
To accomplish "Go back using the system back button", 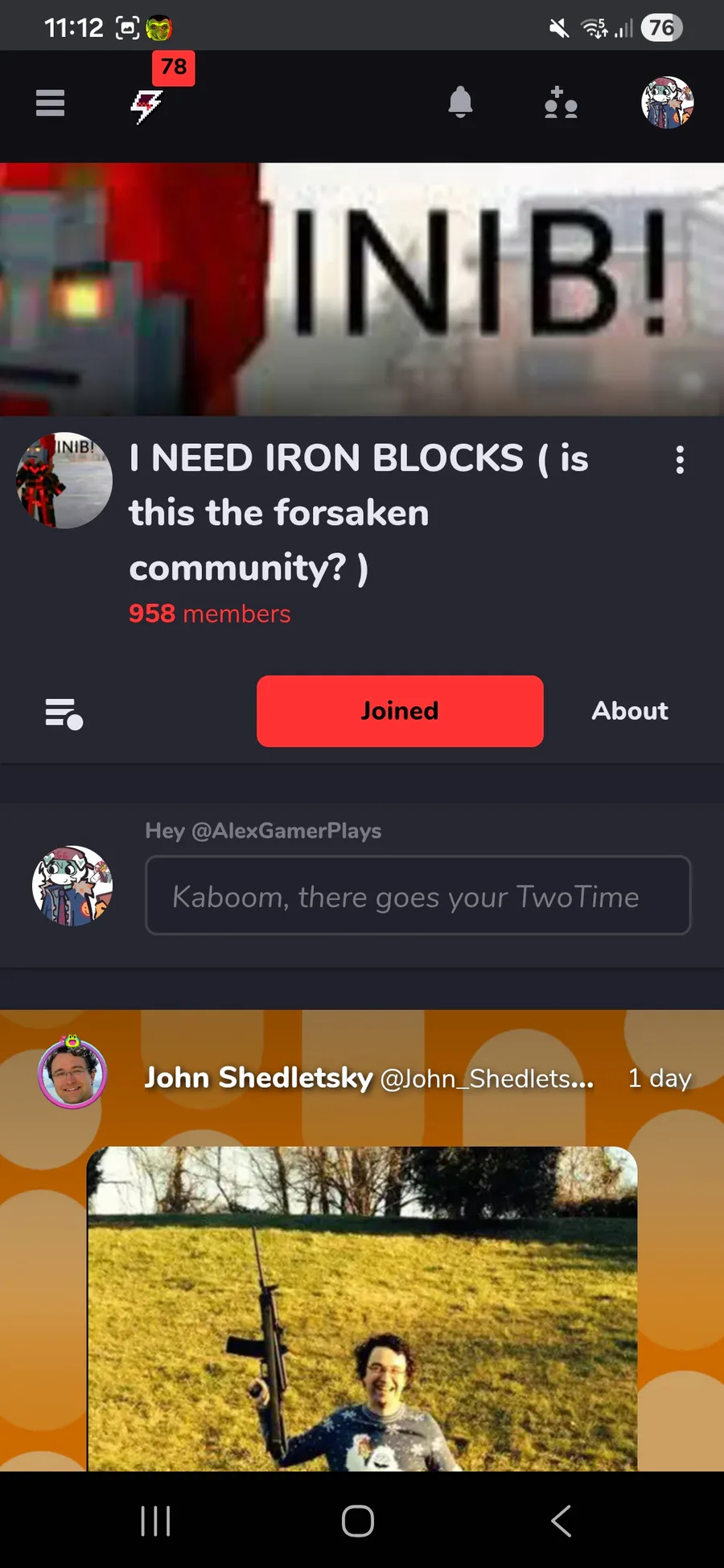I will coord(561,1521).
